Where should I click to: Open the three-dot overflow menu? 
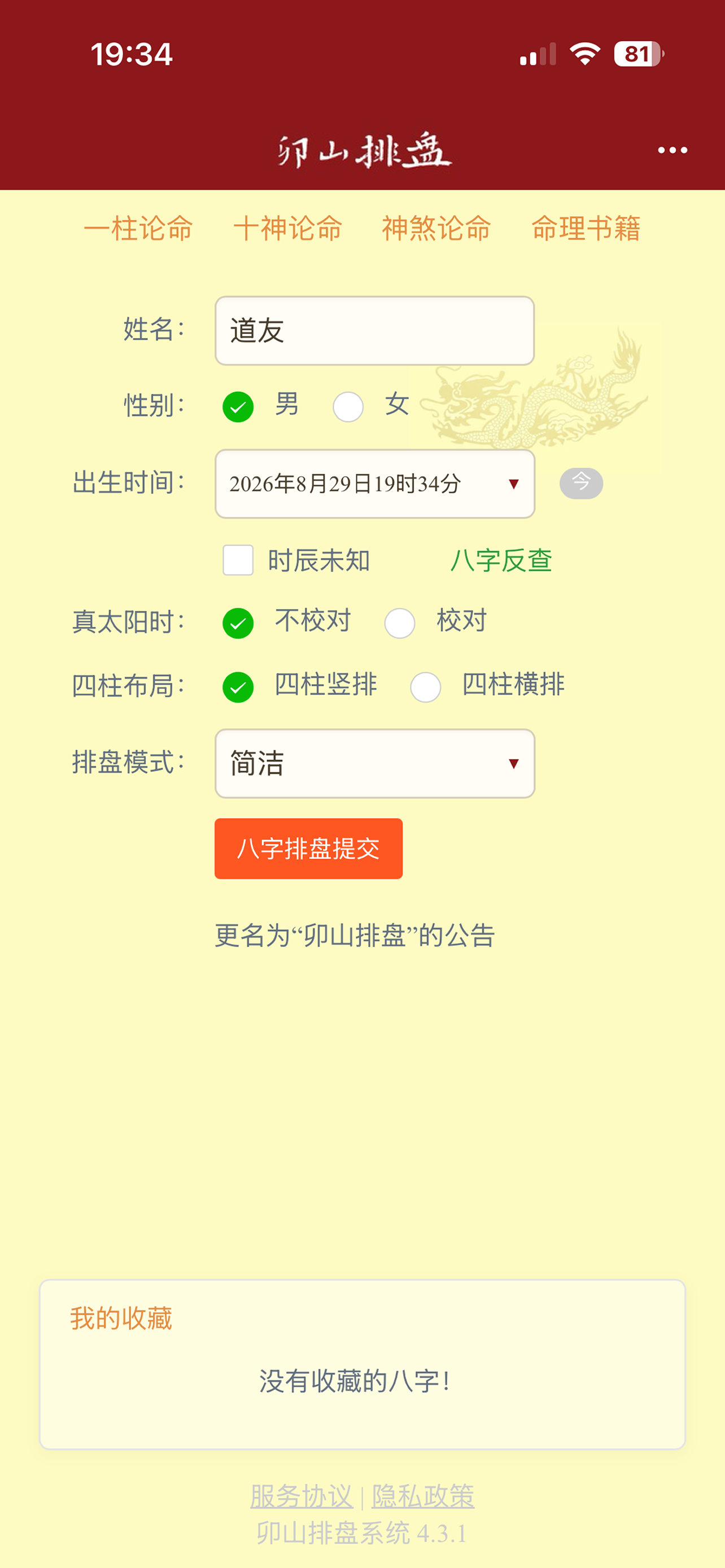coord(672,150)
